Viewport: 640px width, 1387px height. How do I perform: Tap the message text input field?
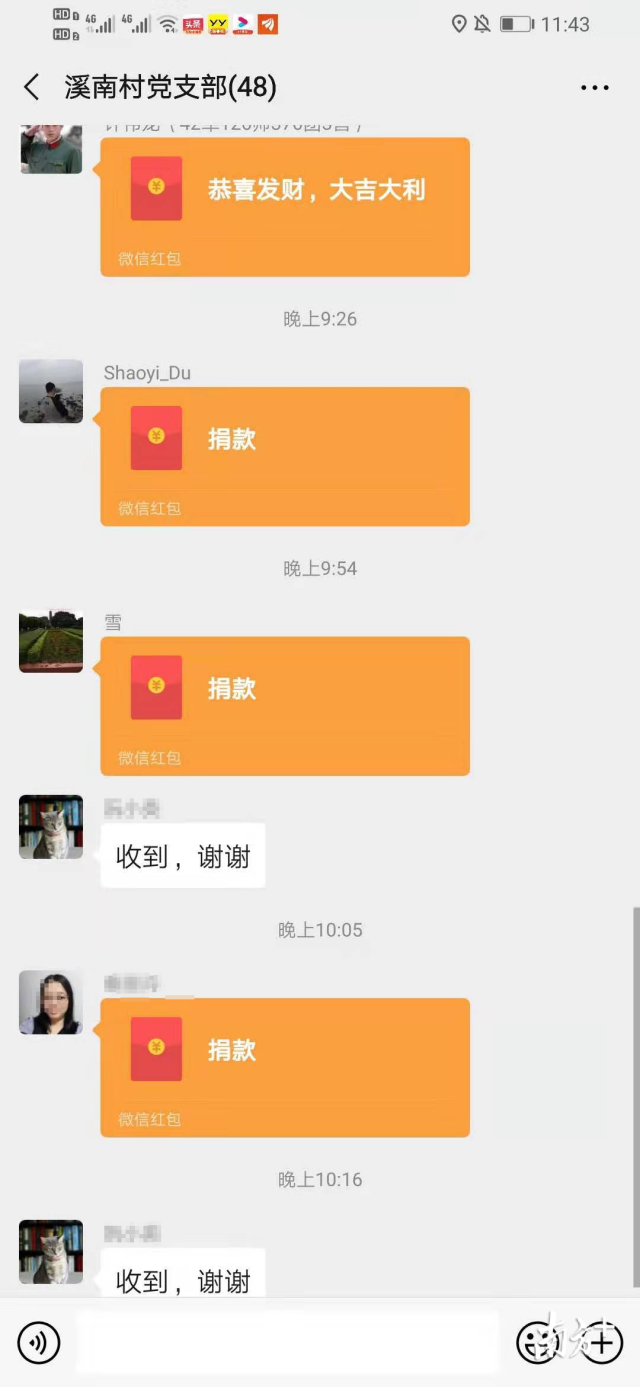coord(287,1343)
